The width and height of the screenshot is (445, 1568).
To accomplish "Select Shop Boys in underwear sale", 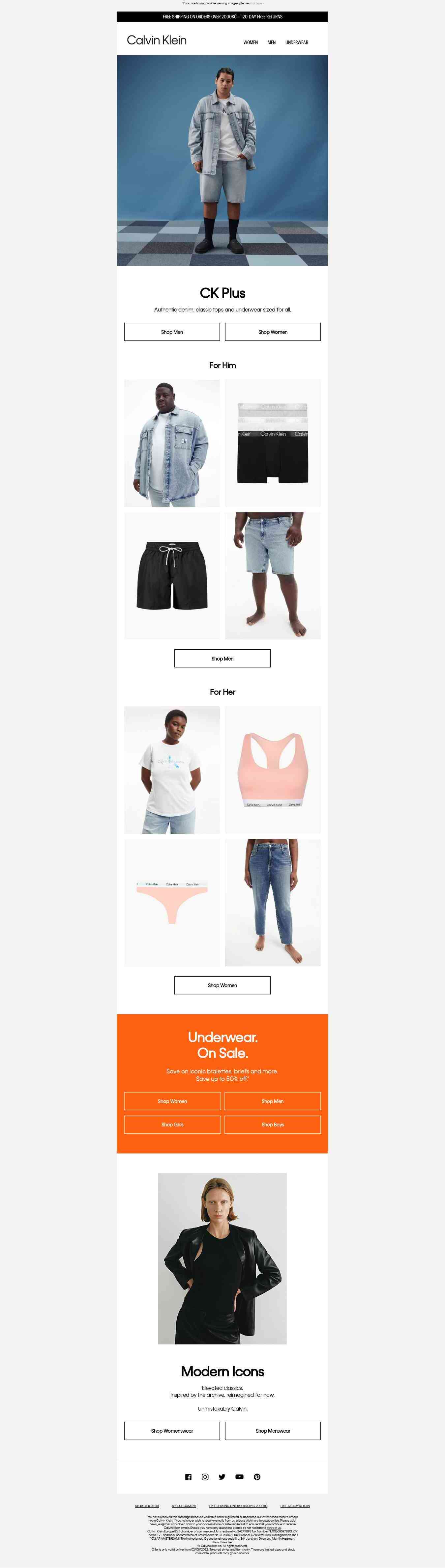I will click(x=273, y=1124).
